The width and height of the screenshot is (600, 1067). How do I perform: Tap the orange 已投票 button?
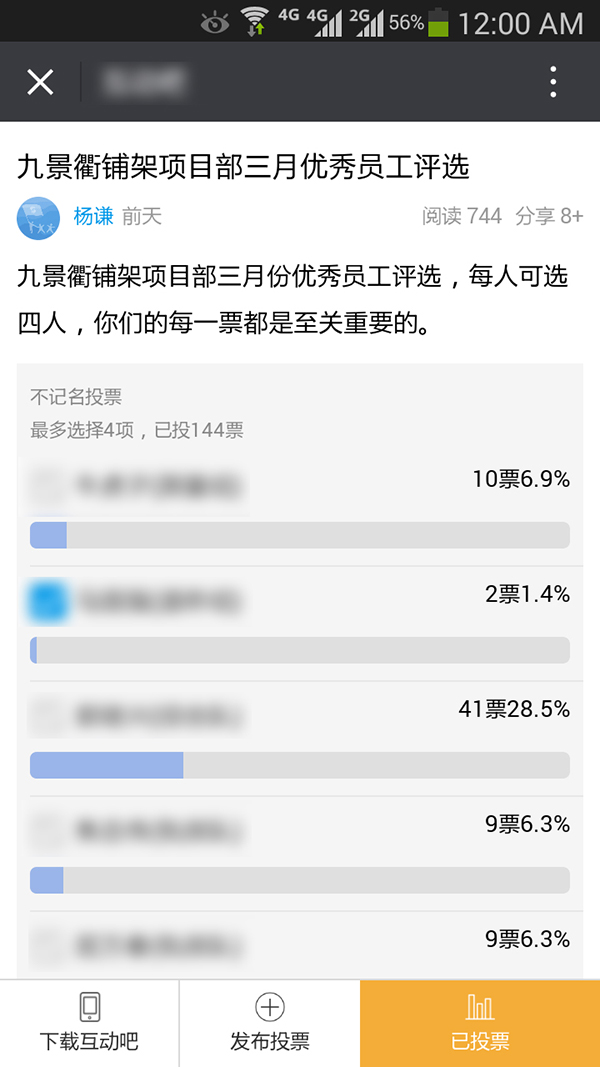480,1023
